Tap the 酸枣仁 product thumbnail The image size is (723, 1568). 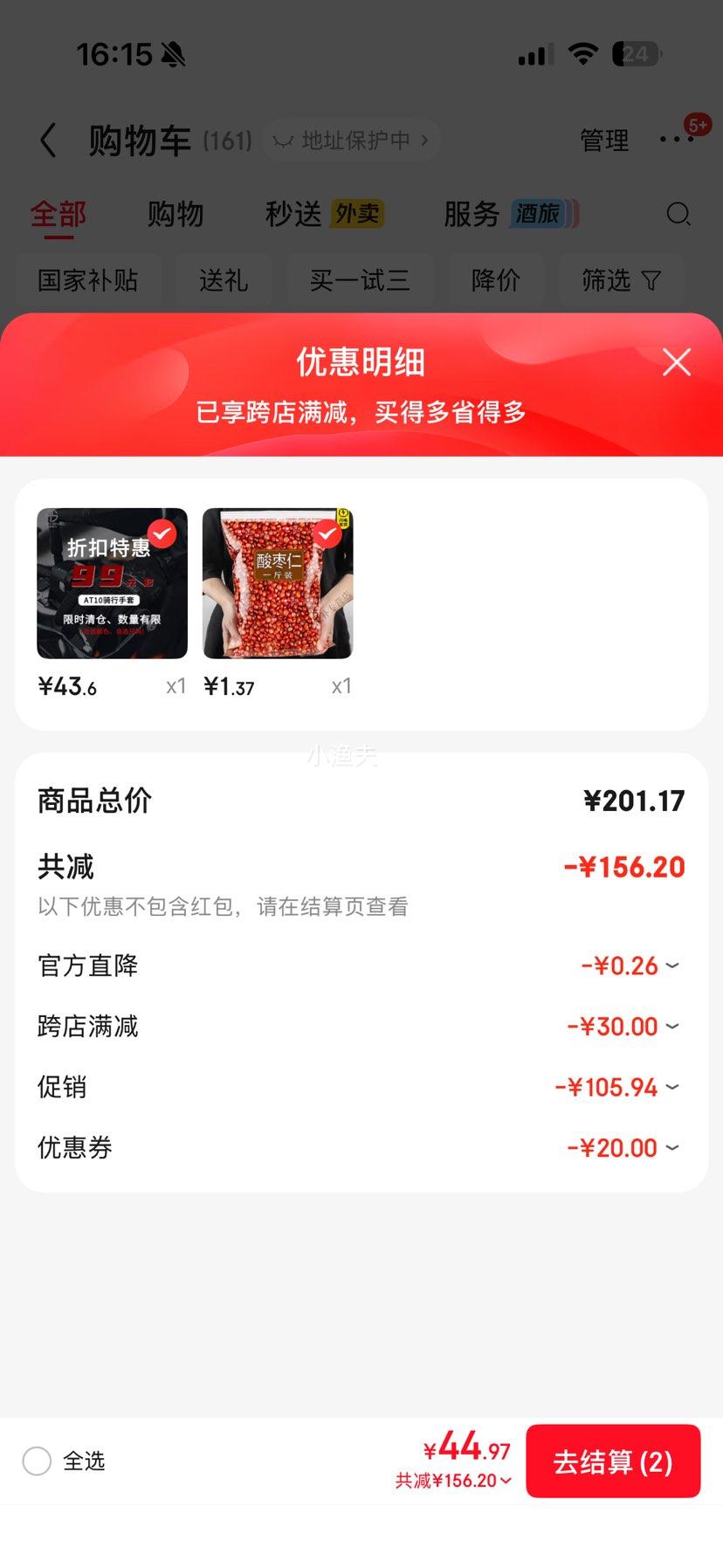[277, 582]
